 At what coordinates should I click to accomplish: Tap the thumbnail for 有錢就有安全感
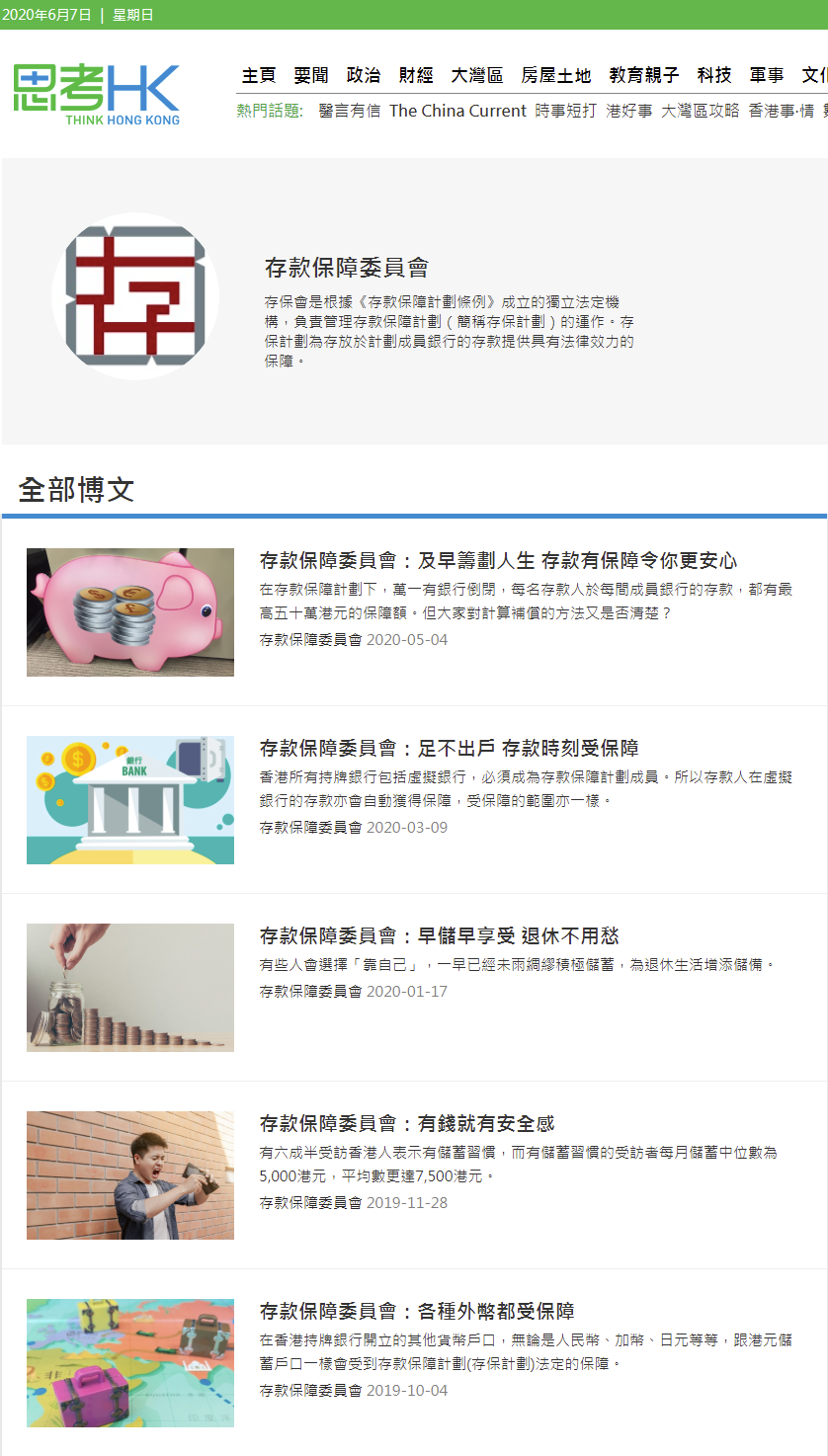[x=130, y=1175]
